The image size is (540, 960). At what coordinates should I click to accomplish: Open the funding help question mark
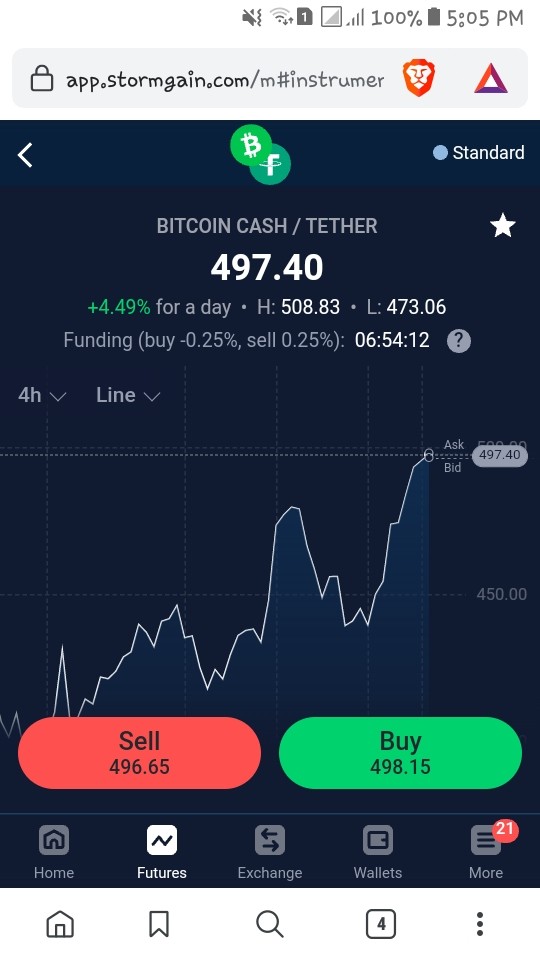coord(459,340)
